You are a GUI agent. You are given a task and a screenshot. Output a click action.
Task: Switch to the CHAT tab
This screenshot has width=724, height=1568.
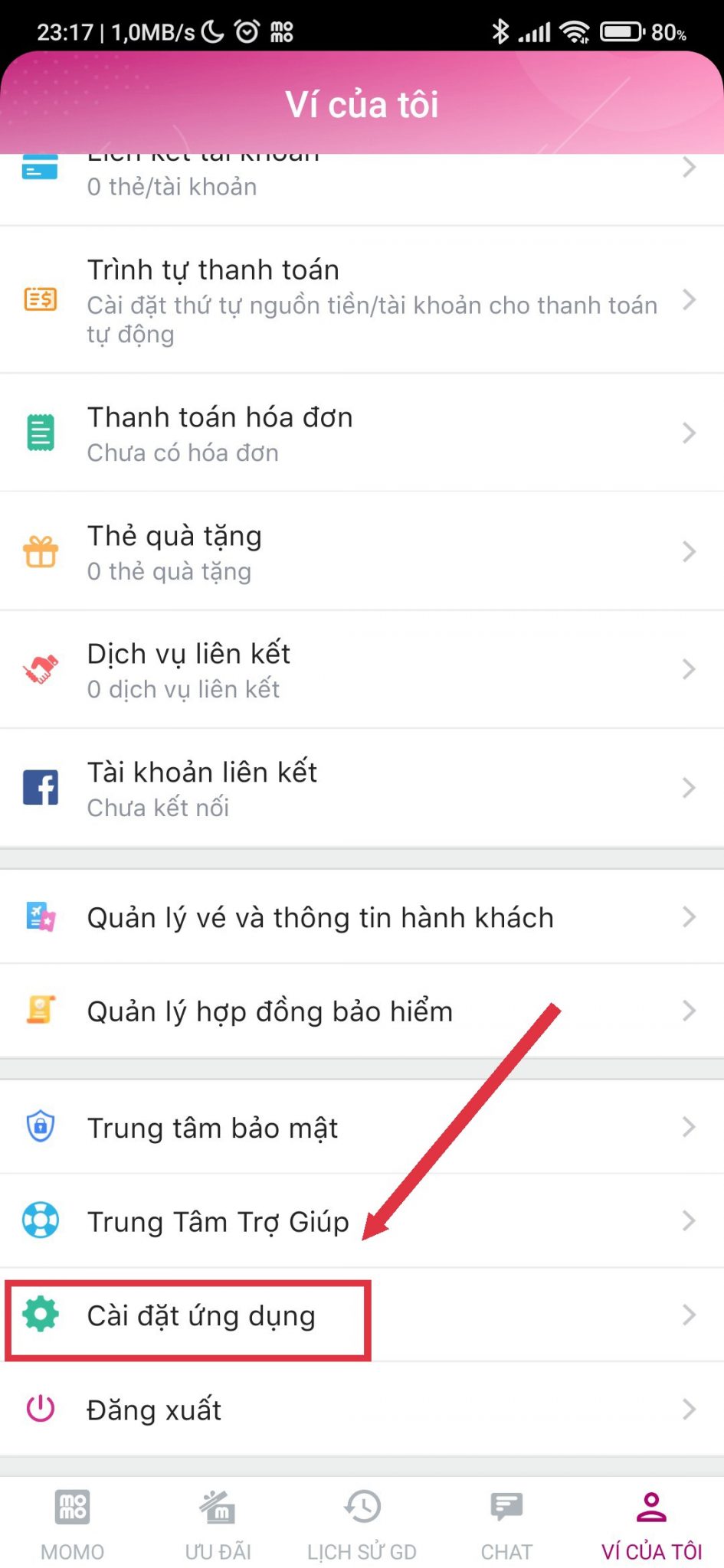point(506,1524)
